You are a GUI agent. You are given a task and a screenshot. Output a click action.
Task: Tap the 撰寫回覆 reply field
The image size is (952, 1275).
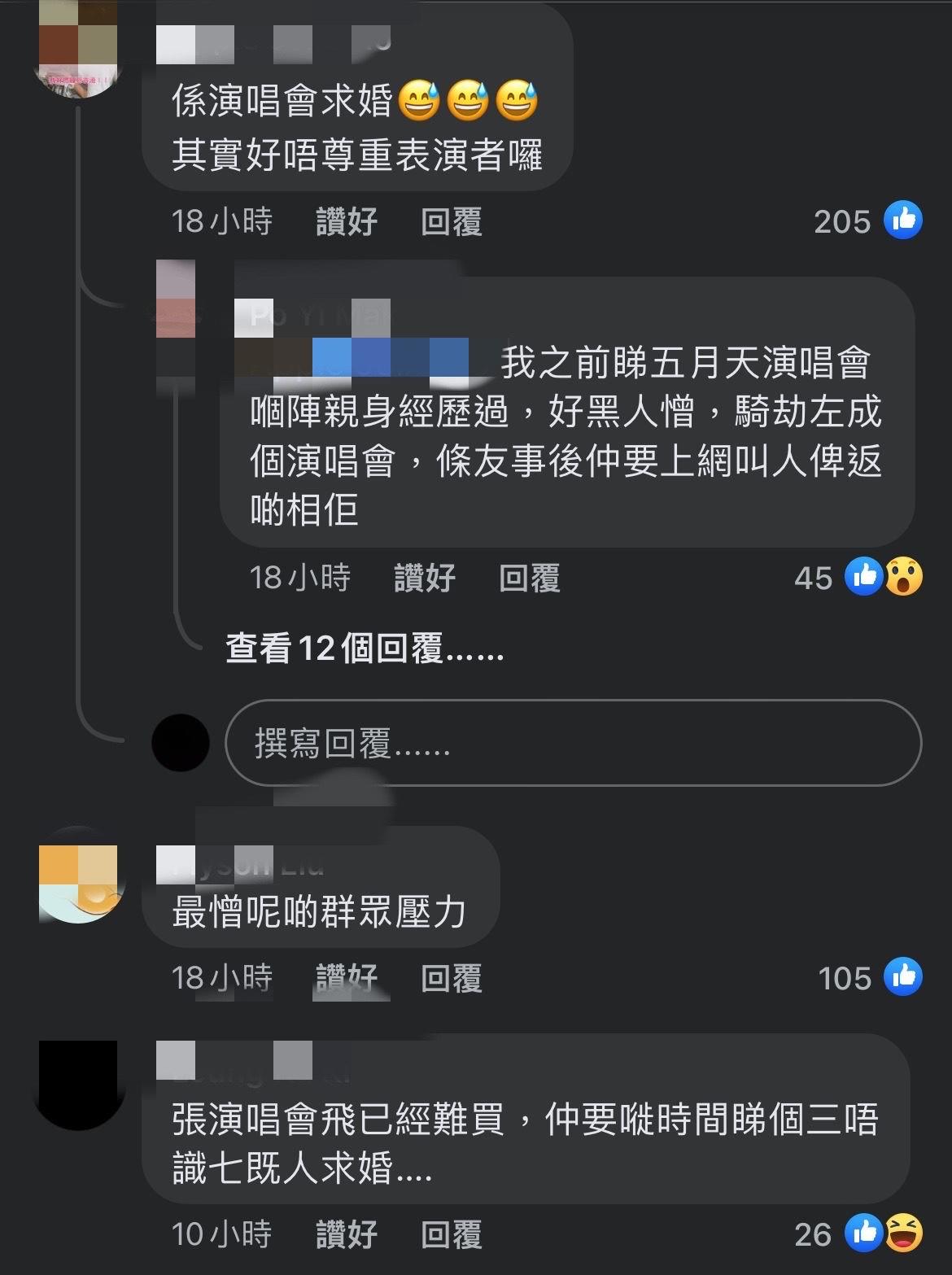572,743
